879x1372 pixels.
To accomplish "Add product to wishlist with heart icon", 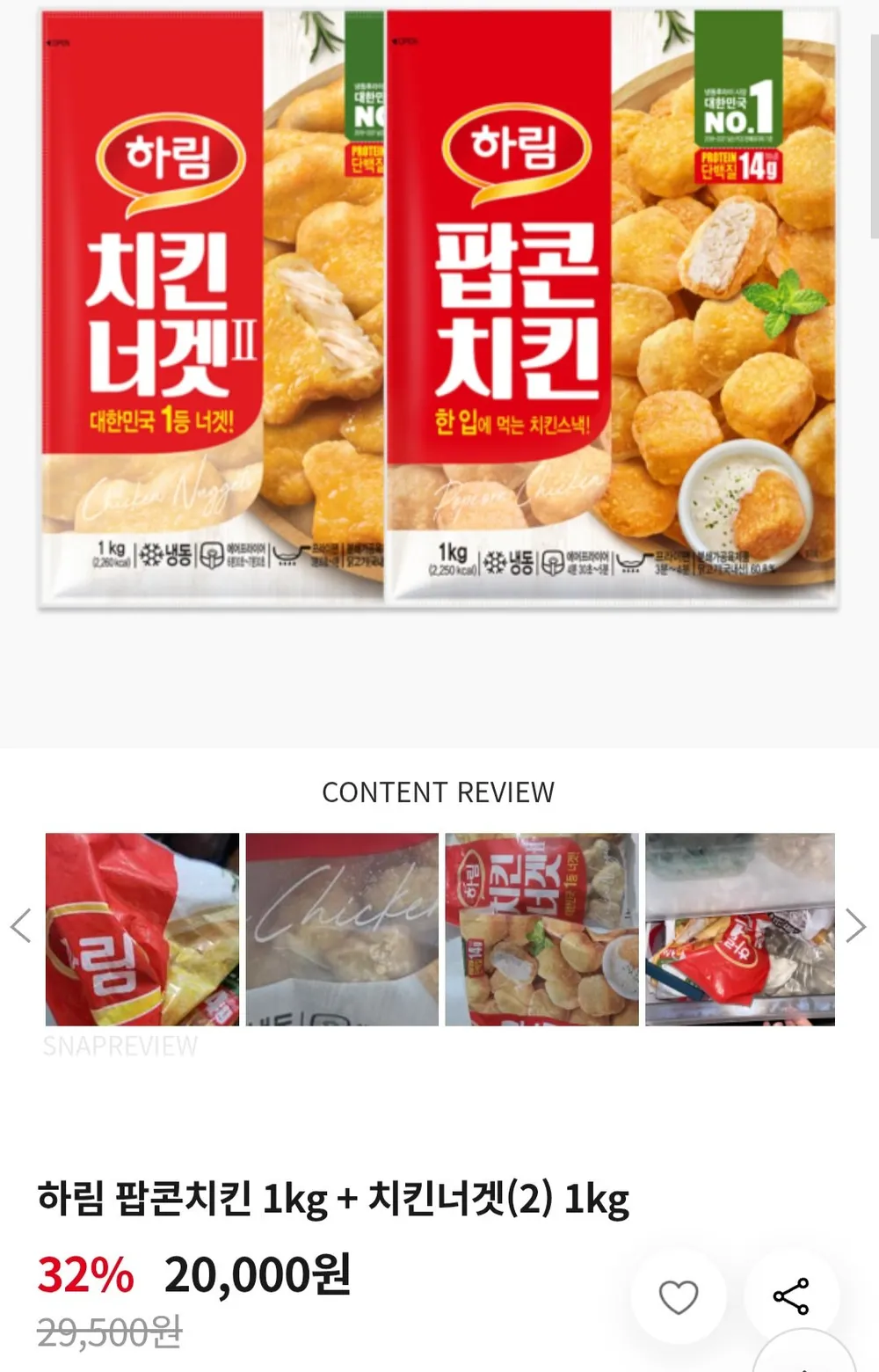I will point(679,1296).
